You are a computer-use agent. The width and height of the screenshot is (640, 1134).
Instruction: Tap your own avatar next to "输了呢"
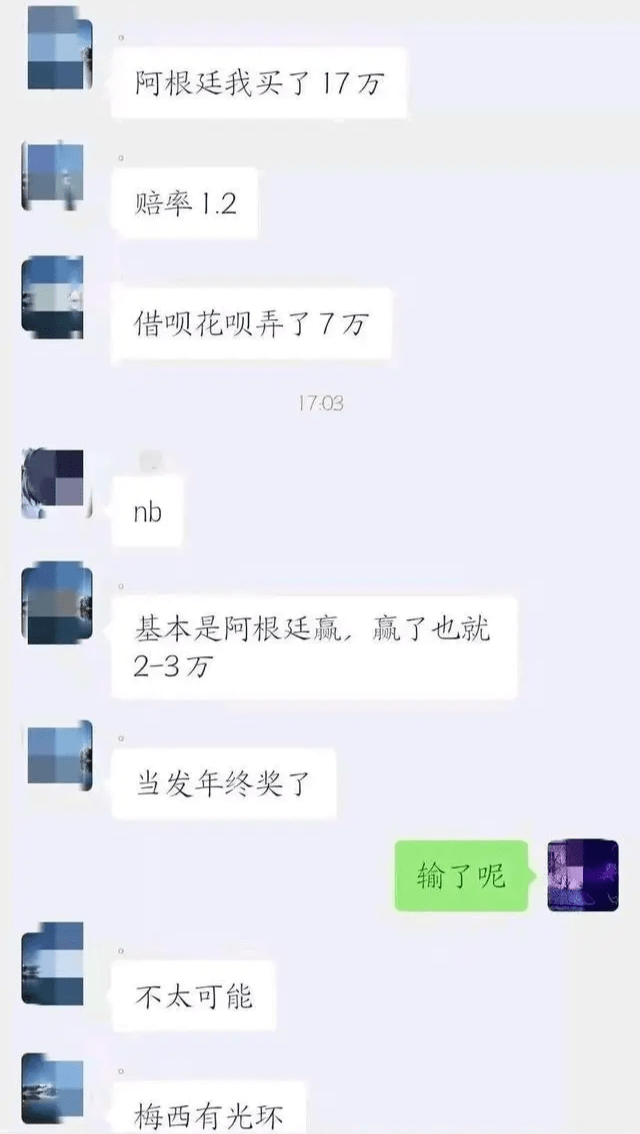click(x=583, y=875)
